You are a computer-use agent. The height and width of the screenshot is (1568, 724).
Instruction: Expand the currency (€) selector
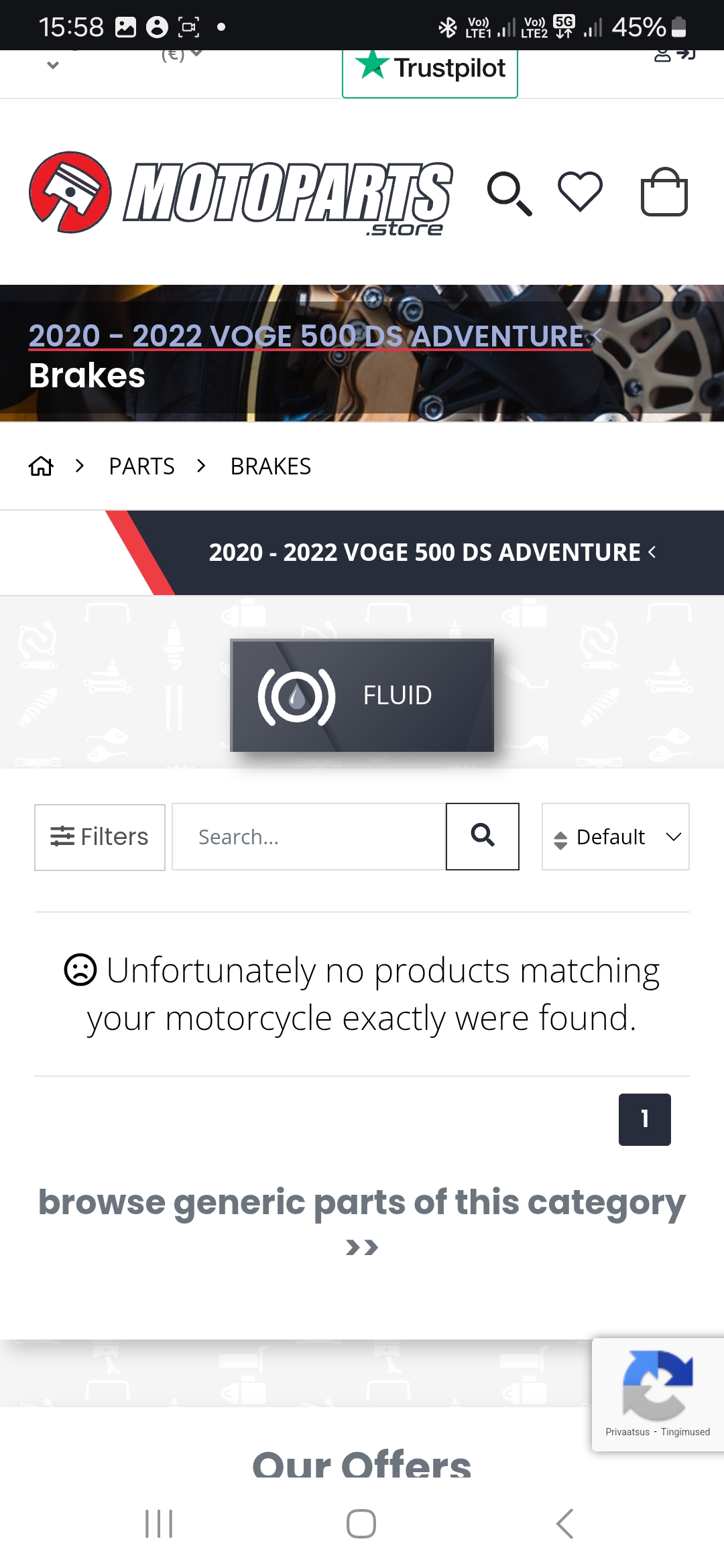point(181,55)
